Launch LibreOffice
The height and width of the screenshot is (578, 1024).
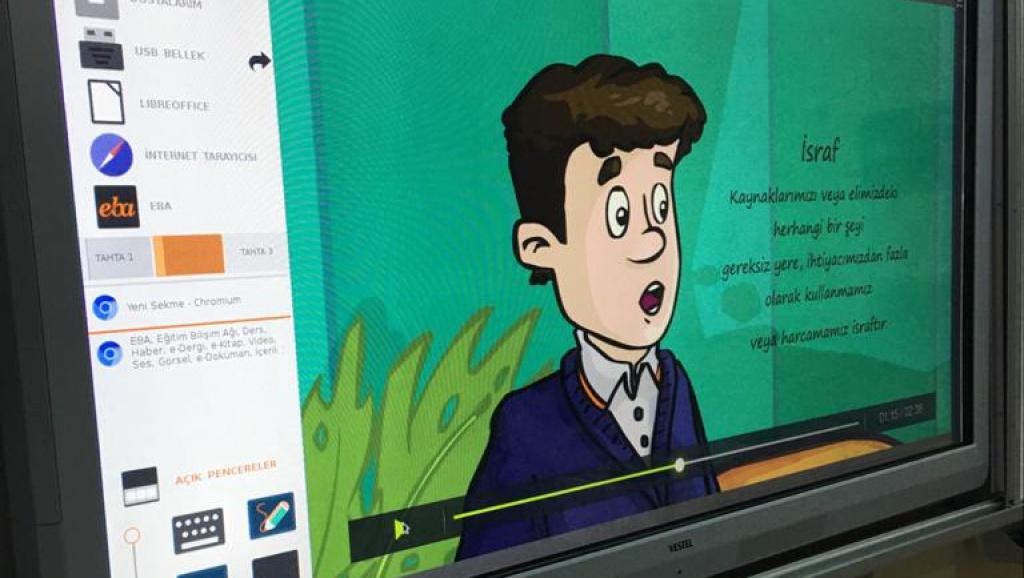[x=106, y=103]
